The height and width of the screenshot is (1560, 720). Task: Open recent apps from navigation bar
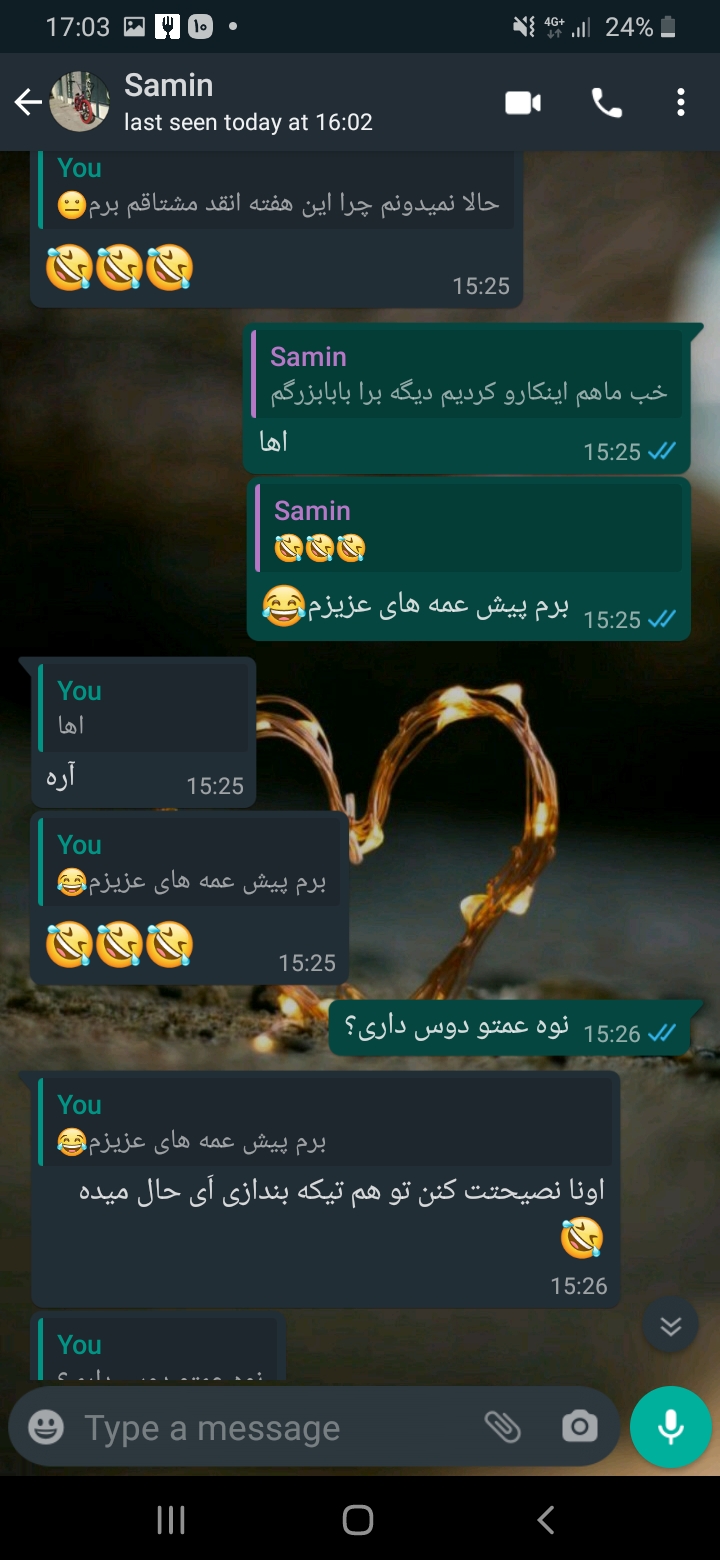tap(171, 1520)
